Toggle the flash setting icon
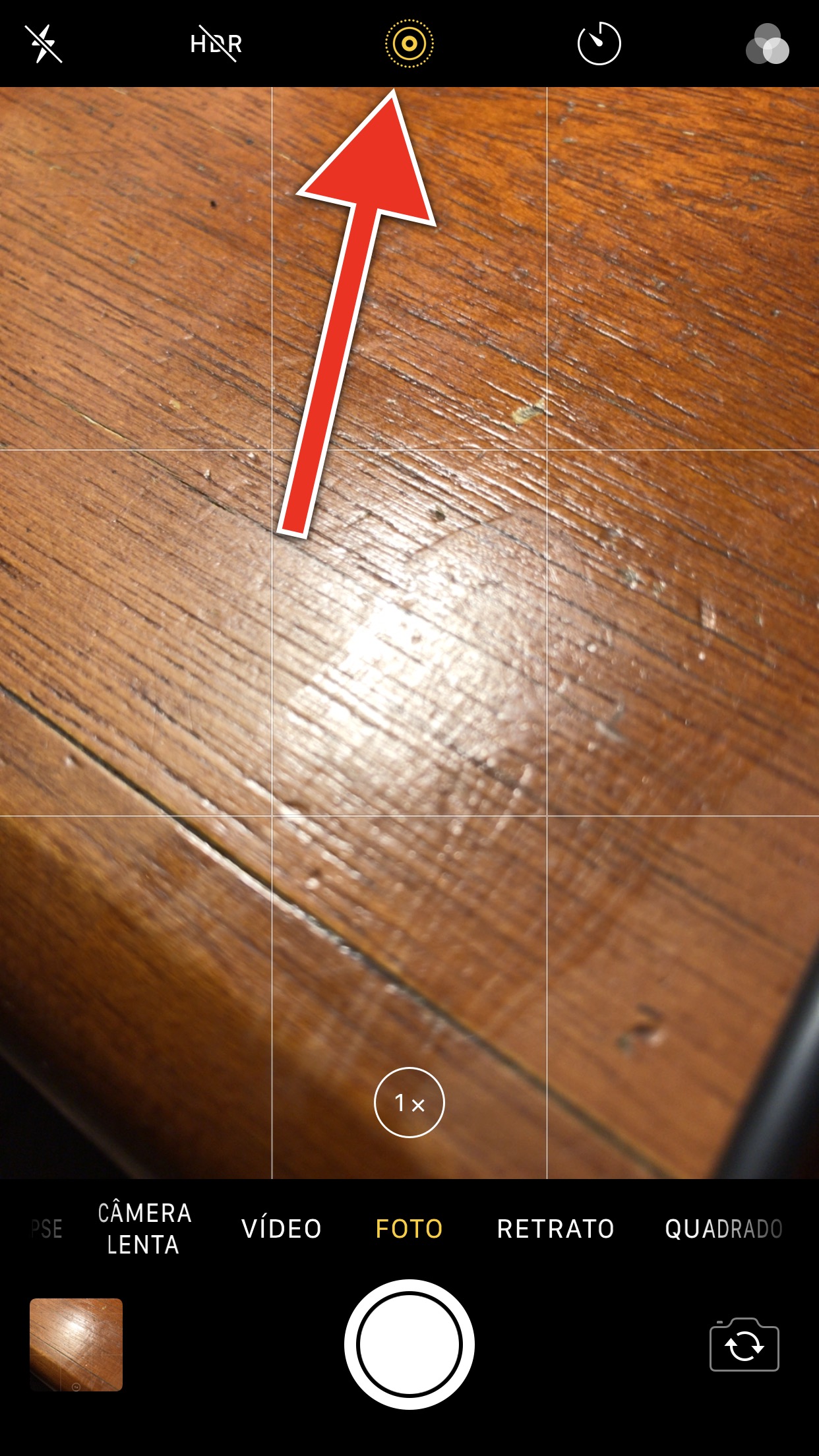The width and height of the screenshot is (819, 1456). pos(44,44)
